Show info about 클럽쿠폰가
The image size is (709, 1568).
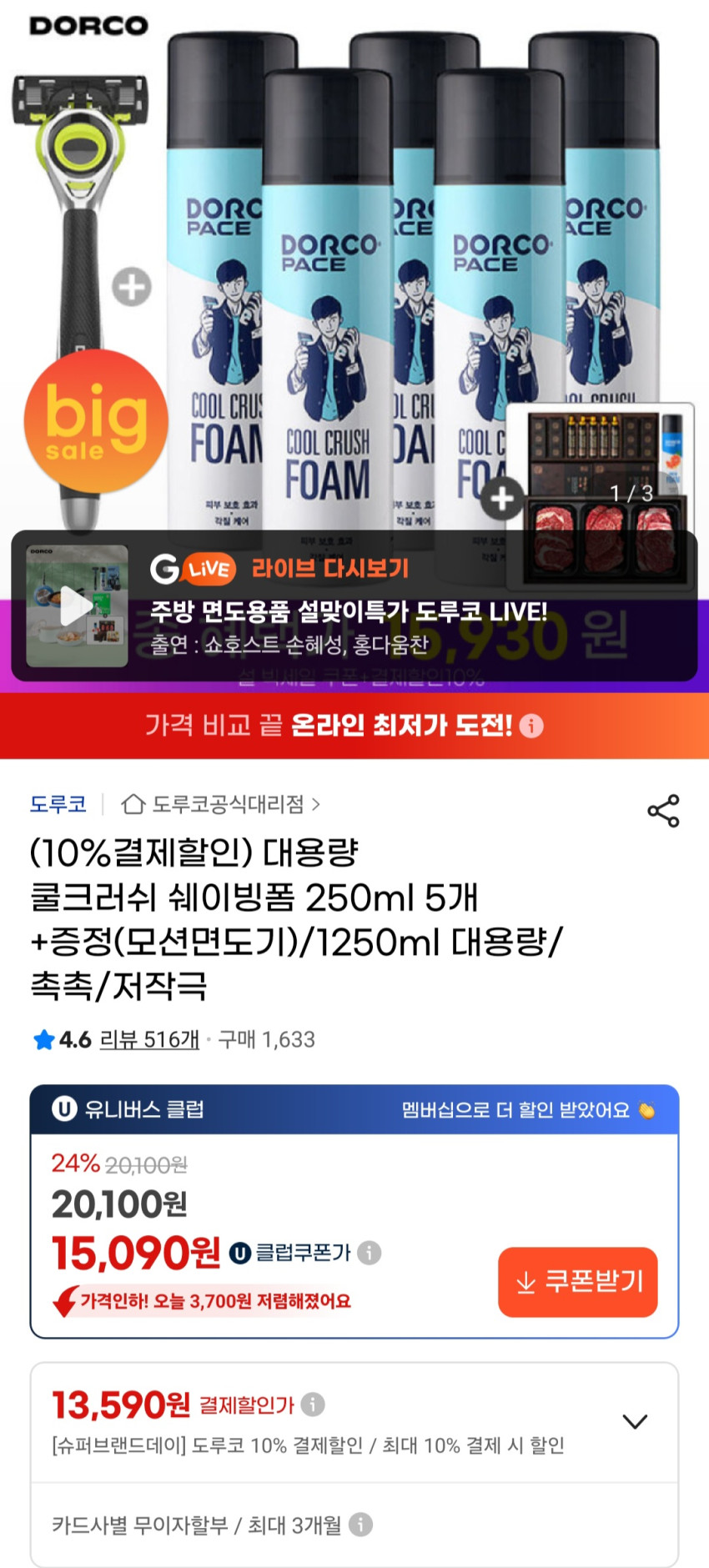tap(370, 1253)
